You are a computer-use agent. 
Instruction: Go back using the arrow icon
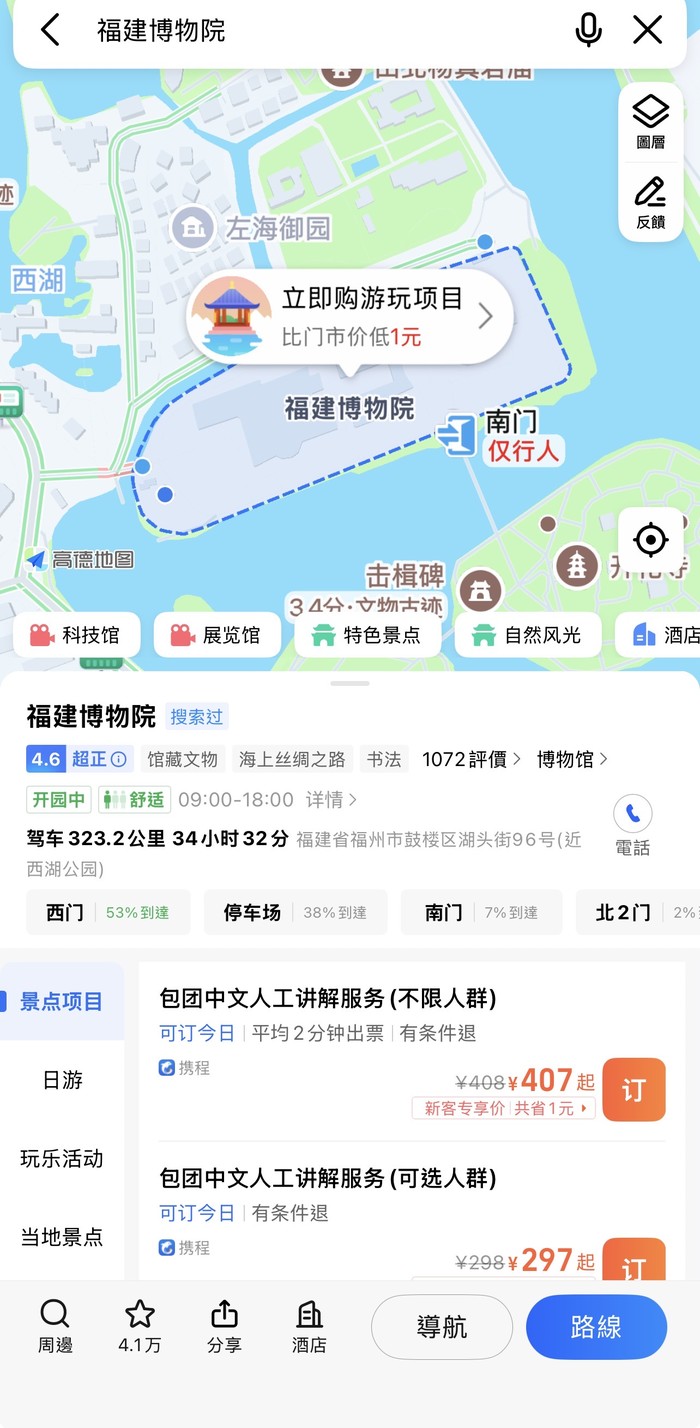pos(50,31)
